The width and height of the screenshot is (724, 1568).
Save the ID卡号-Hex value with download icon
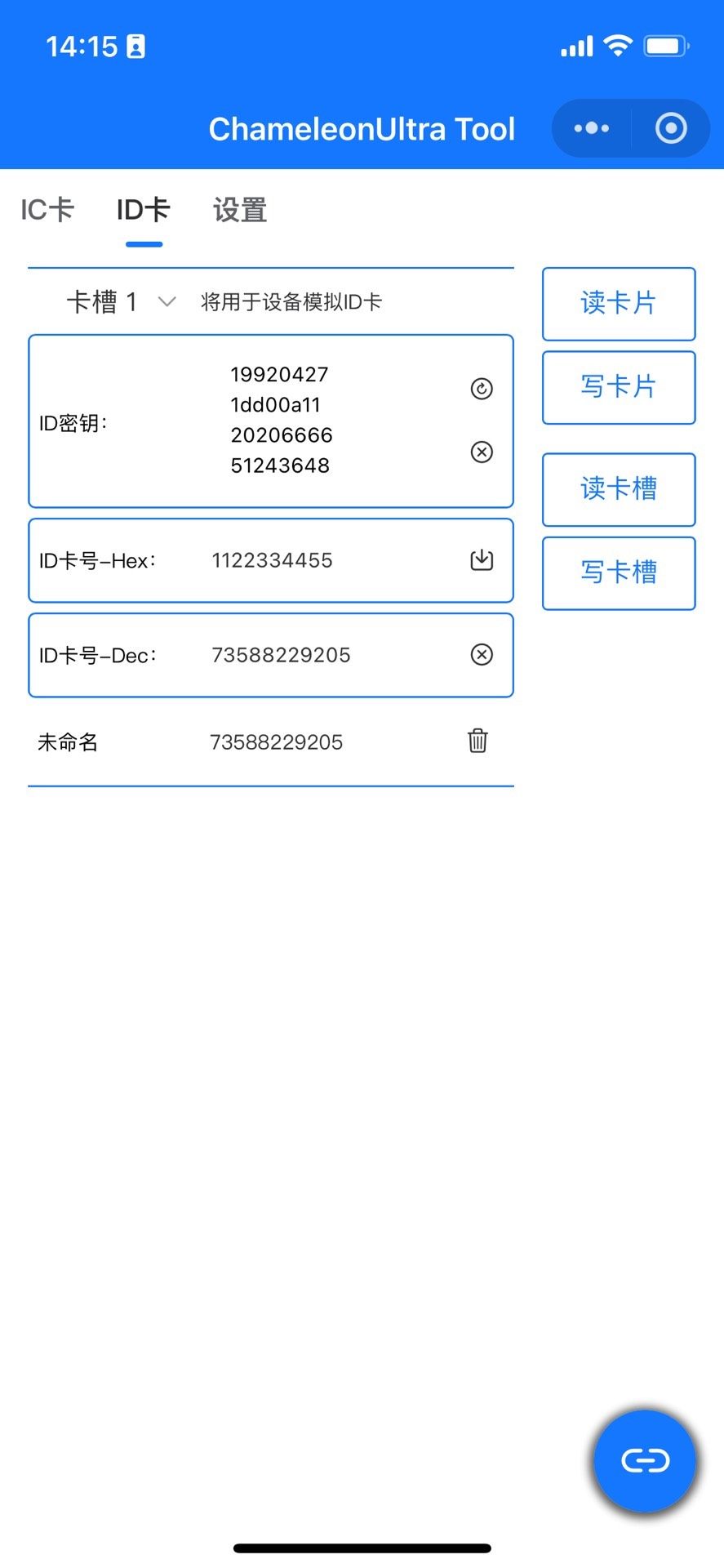point(482,560)
